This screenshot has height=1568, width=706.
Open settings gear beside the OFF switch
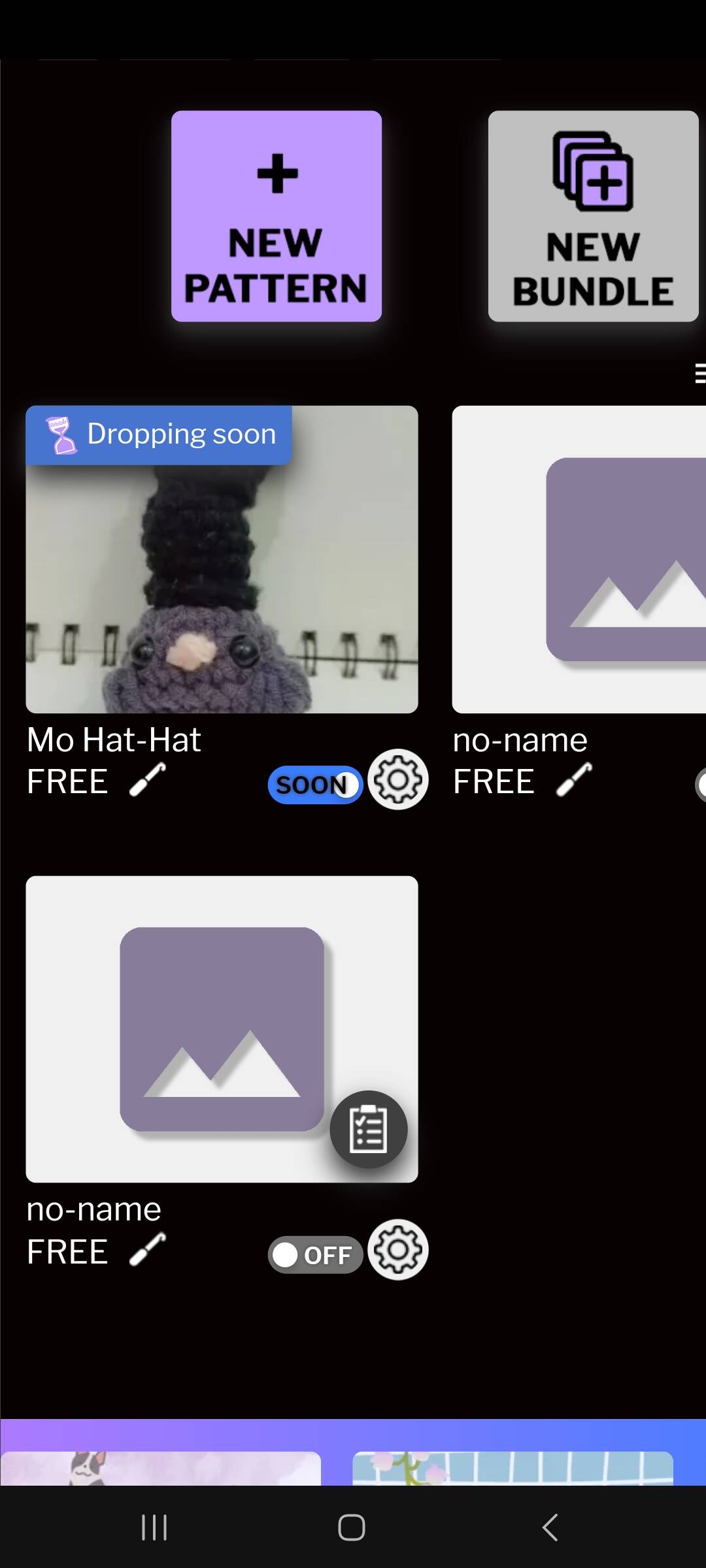(397, 1249)
